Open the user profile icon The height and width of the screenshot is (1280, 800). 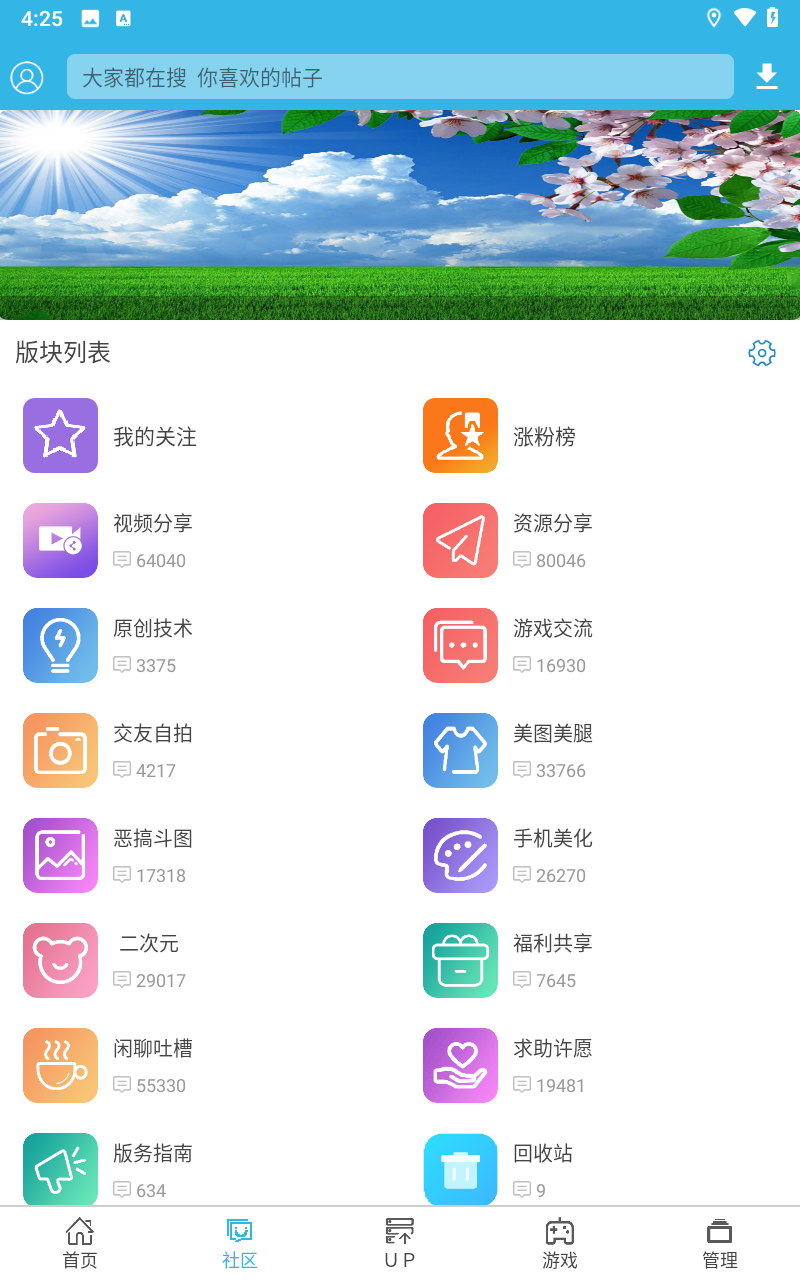tap(27, 77)
